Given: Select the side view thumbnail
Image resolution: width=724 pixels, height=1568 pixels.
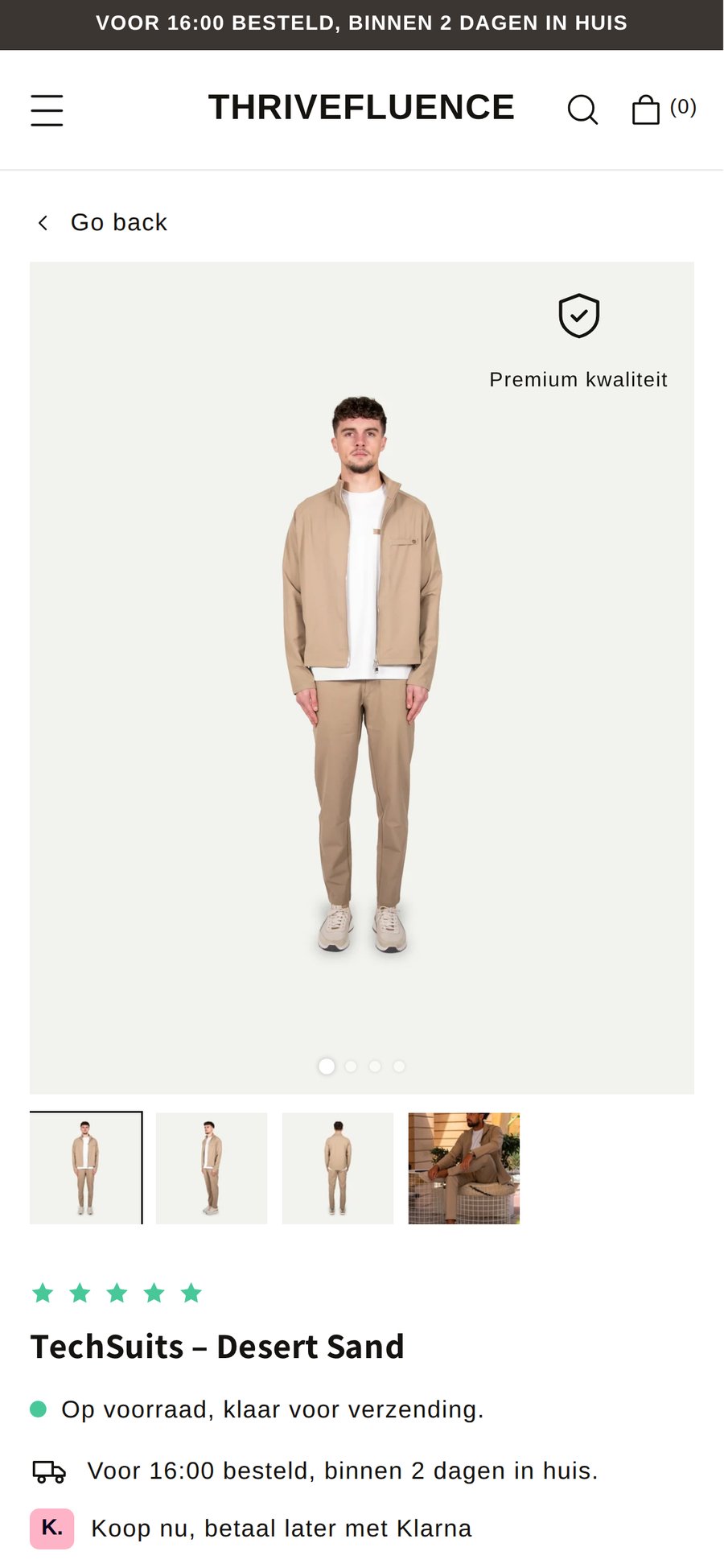Looking at the screenshot, I should [x=212, y=1168].
